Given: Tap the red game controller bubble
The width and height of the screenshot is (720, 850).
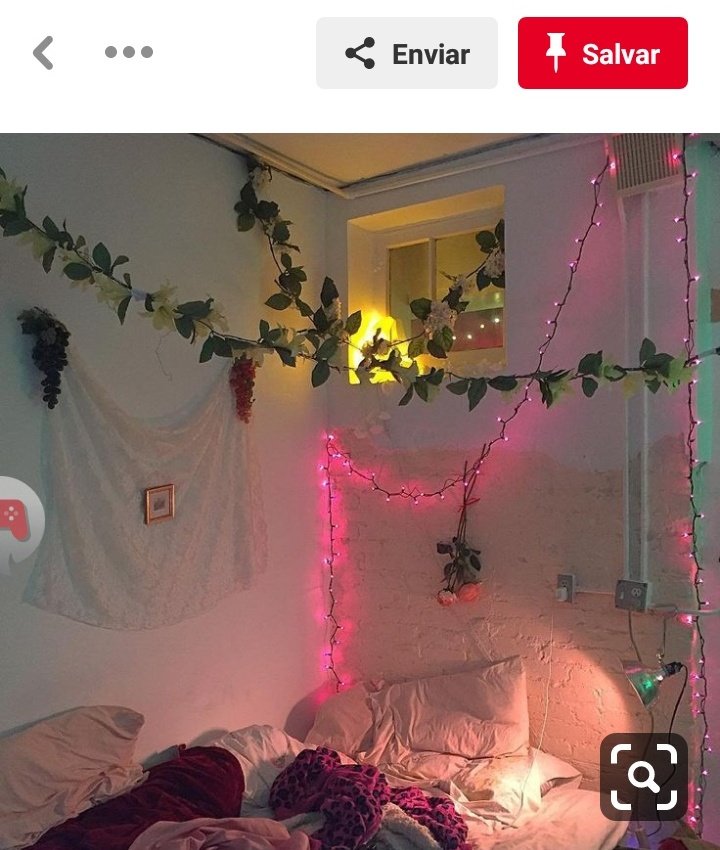Looking at the screenshot, I should tap(16, 520).
